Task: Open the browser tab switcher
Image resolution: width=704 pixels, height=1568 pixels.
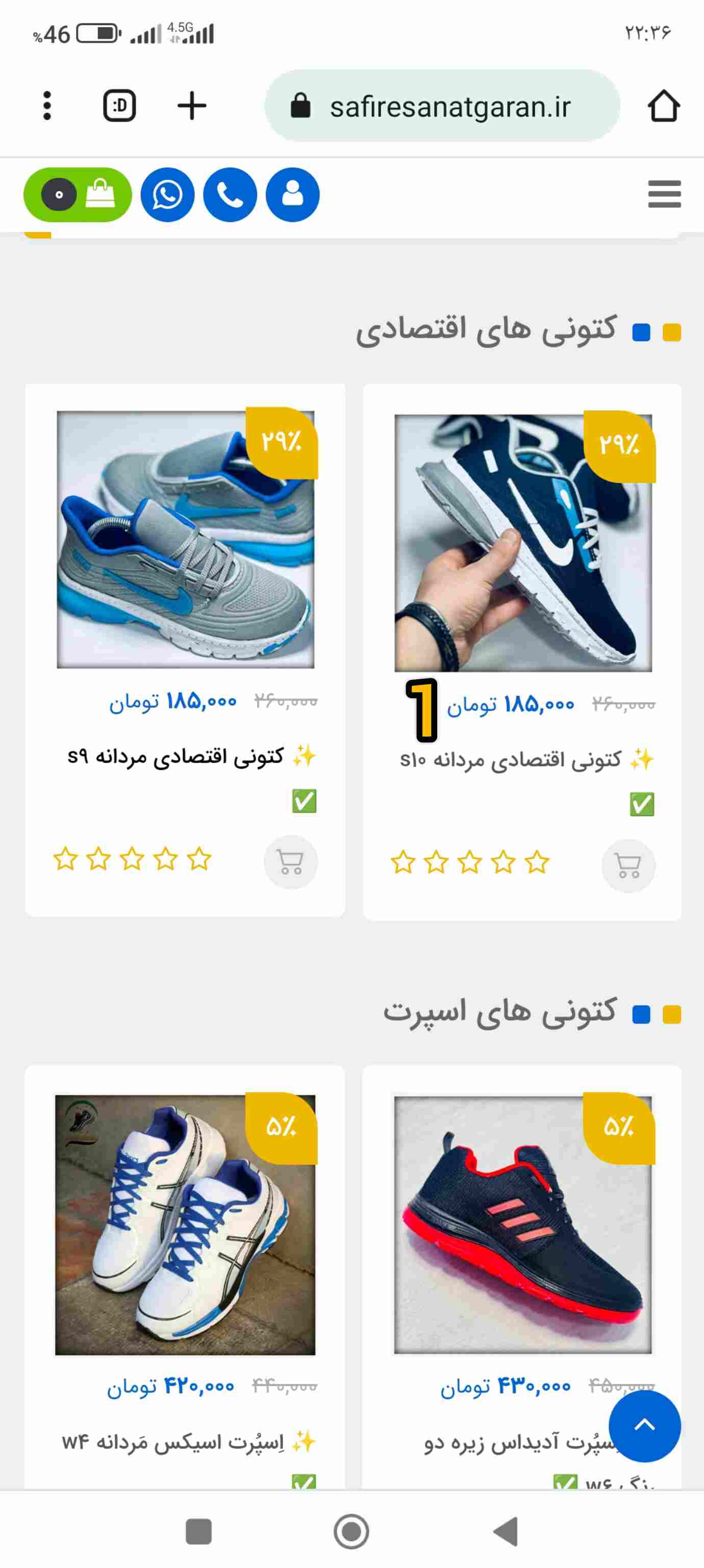Action: [x=119, y=106]
